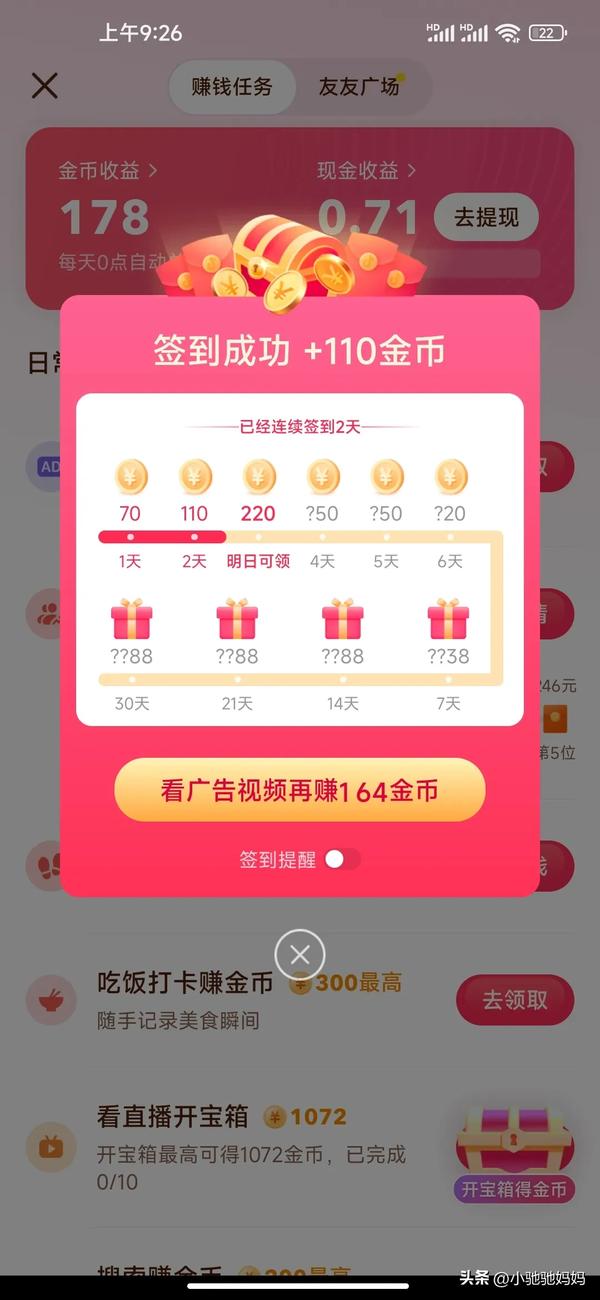The image size is (600, 1300).
Task: Close the page with the top-left X
Action: pos(45,86)
